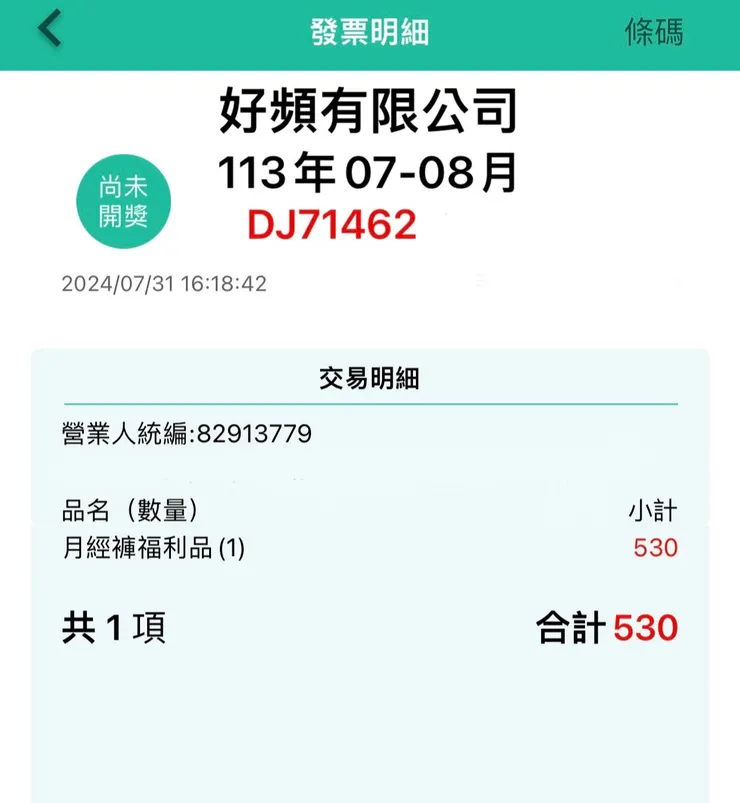This screenshot has width=740, height=803.
Task: Select the 發票明細 title bar
Action: 369,30
